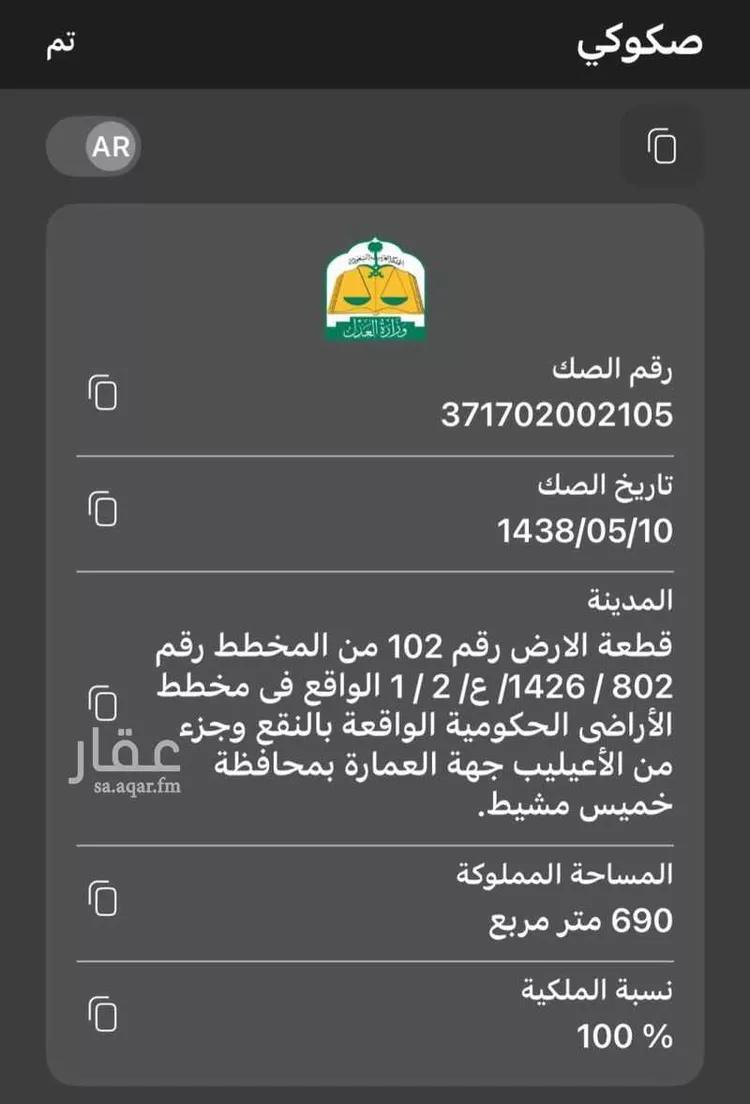
Task: Copy the deed date 1438/05/10
Action: 104,510
